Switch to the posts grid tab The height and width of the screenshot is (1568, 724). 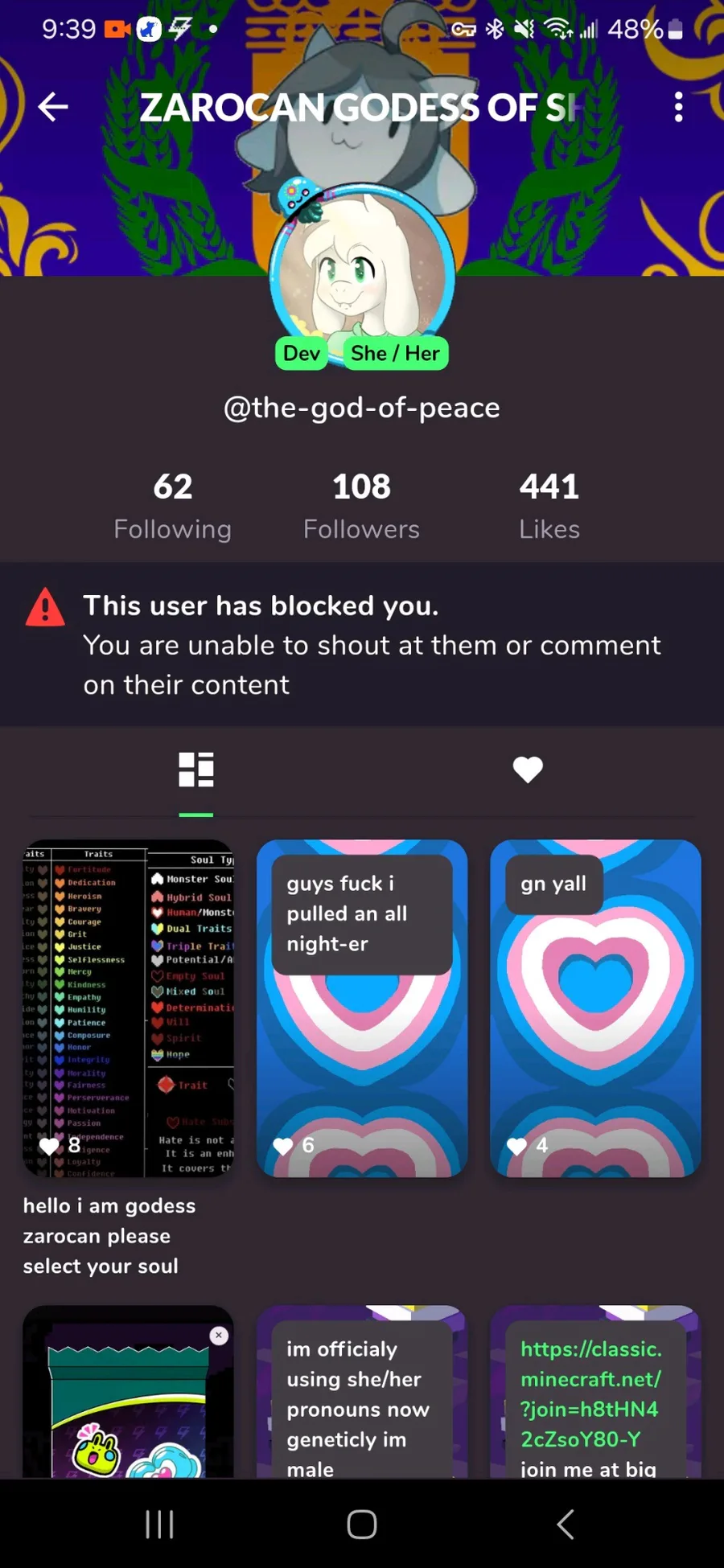tap(196, 770)
